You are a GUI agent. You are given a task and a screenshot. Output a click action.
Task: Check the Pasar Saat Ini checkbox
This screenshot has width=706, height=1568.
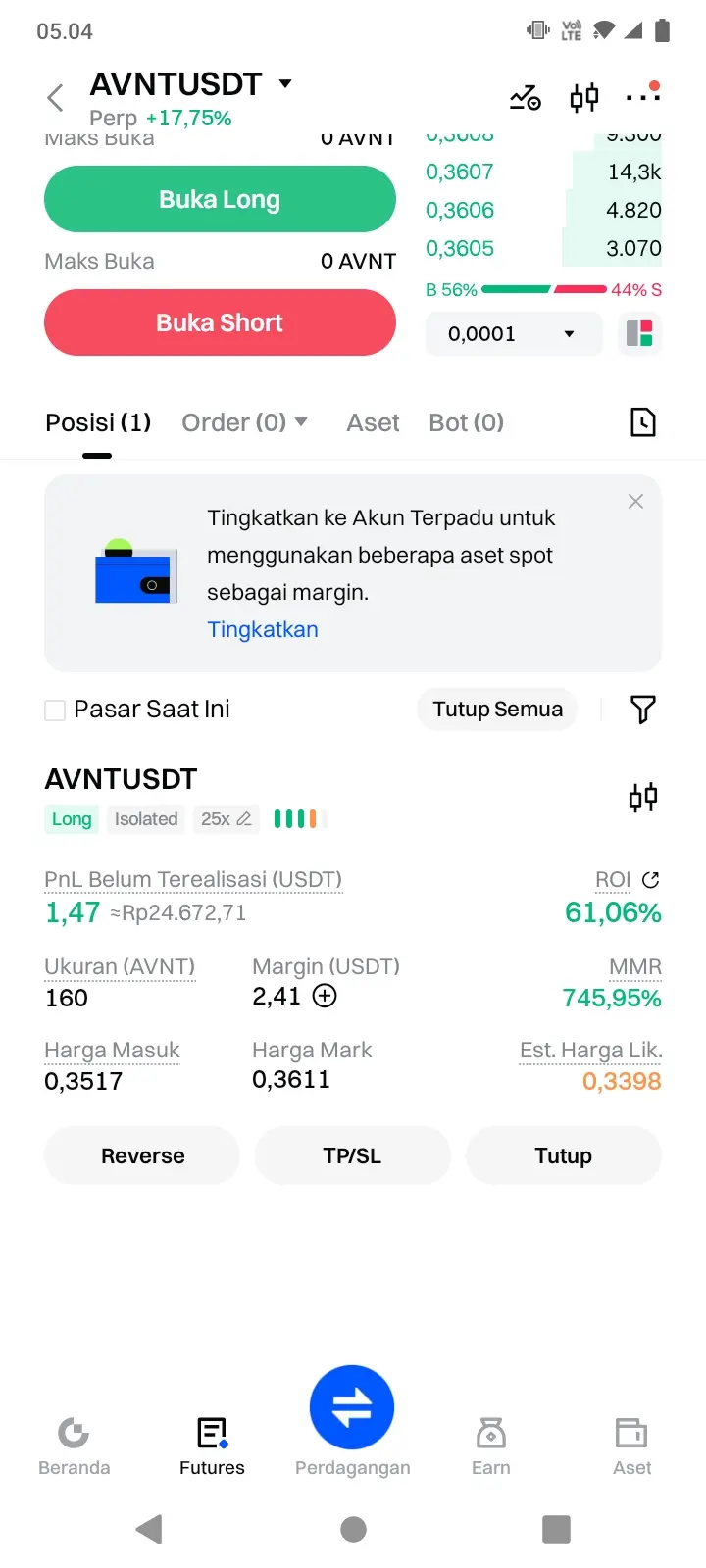(x=55, y=710)
